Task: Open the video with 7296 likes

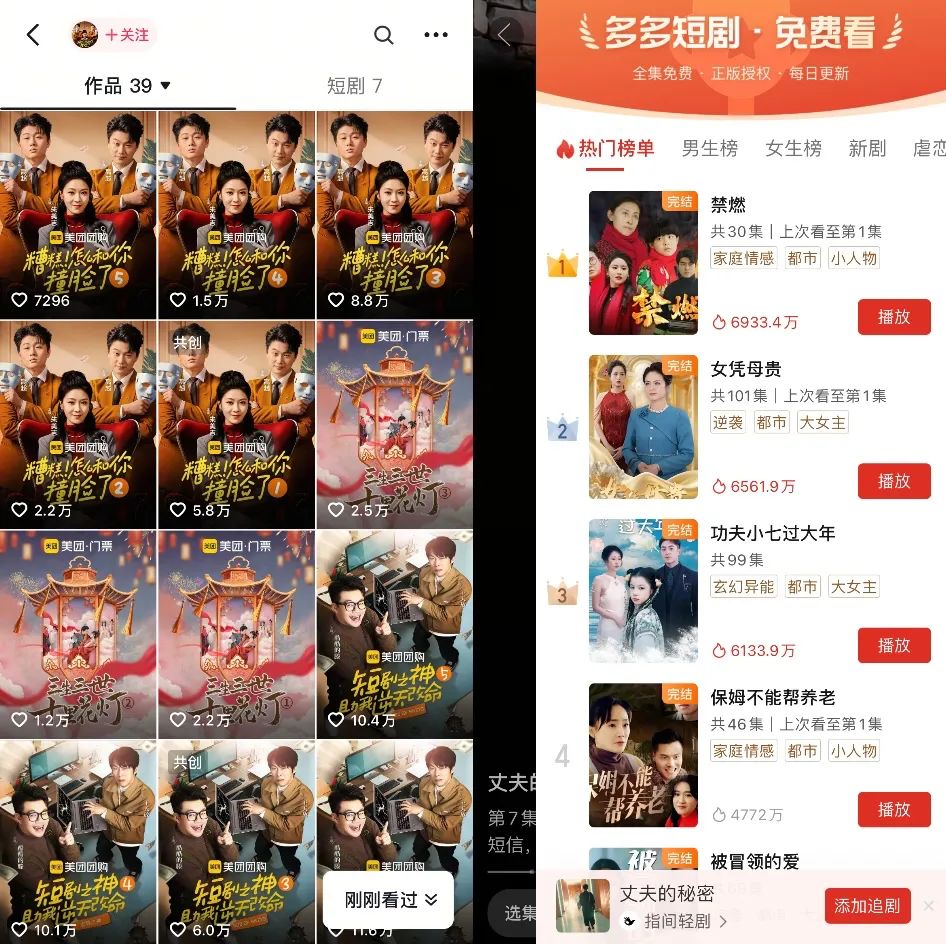Action: tap(78, 215)
